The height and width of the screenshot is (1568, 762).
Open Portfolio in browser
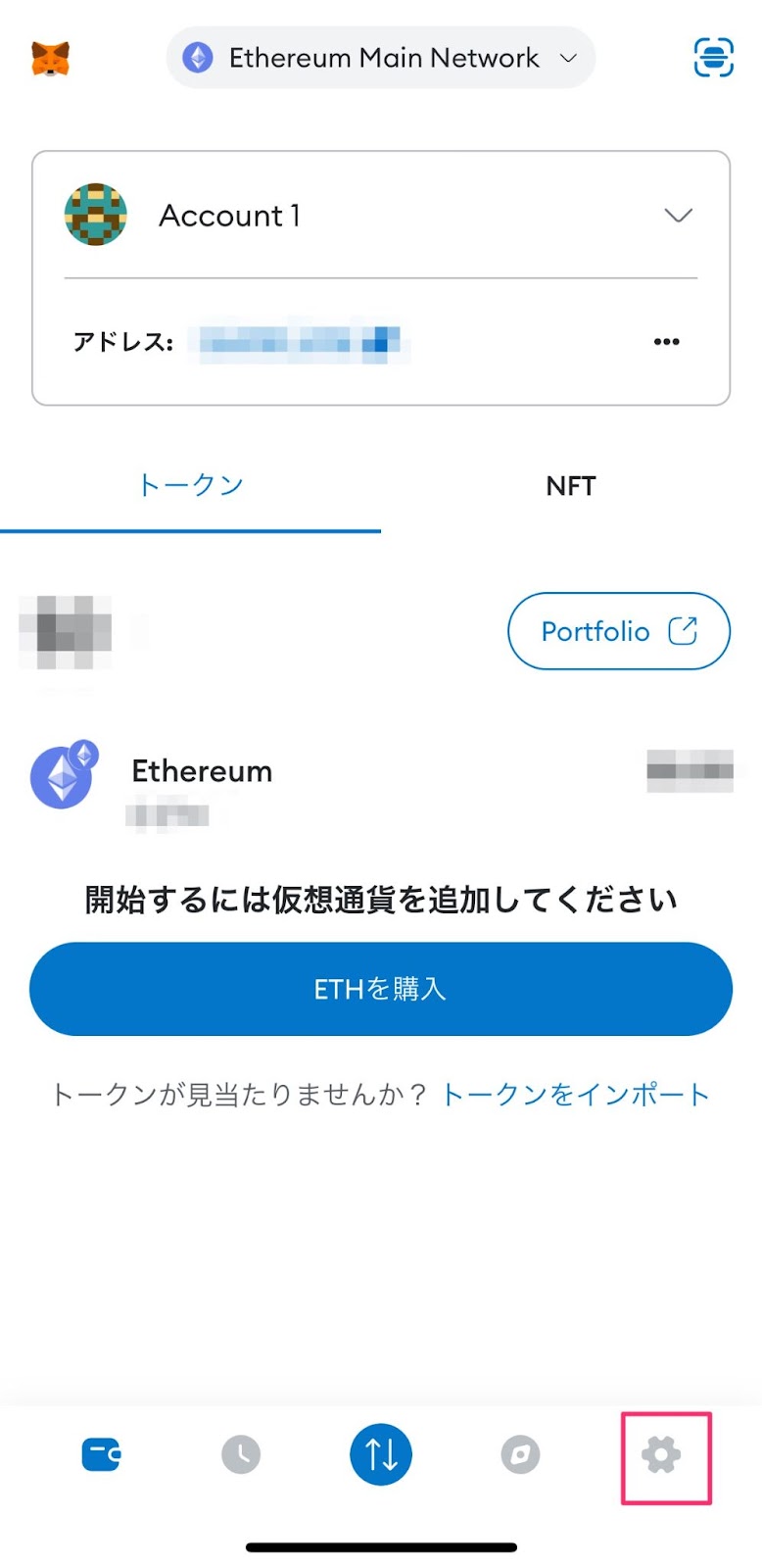(618, 631)
